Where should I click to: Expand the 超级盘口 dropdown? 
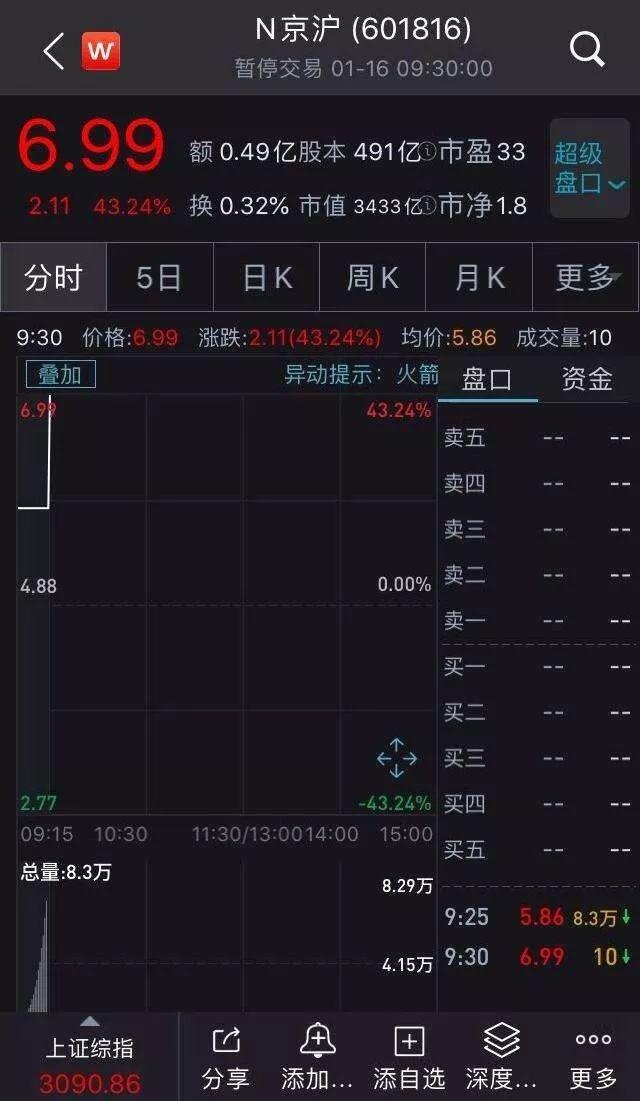589,168
